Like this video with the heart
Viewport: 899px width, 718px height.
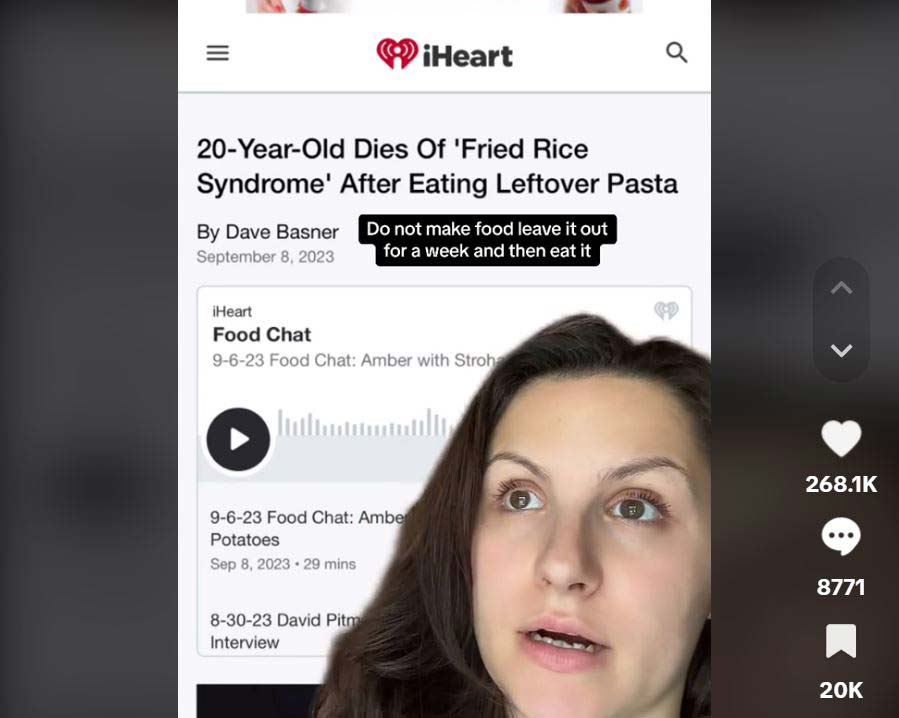pos(841,439)
